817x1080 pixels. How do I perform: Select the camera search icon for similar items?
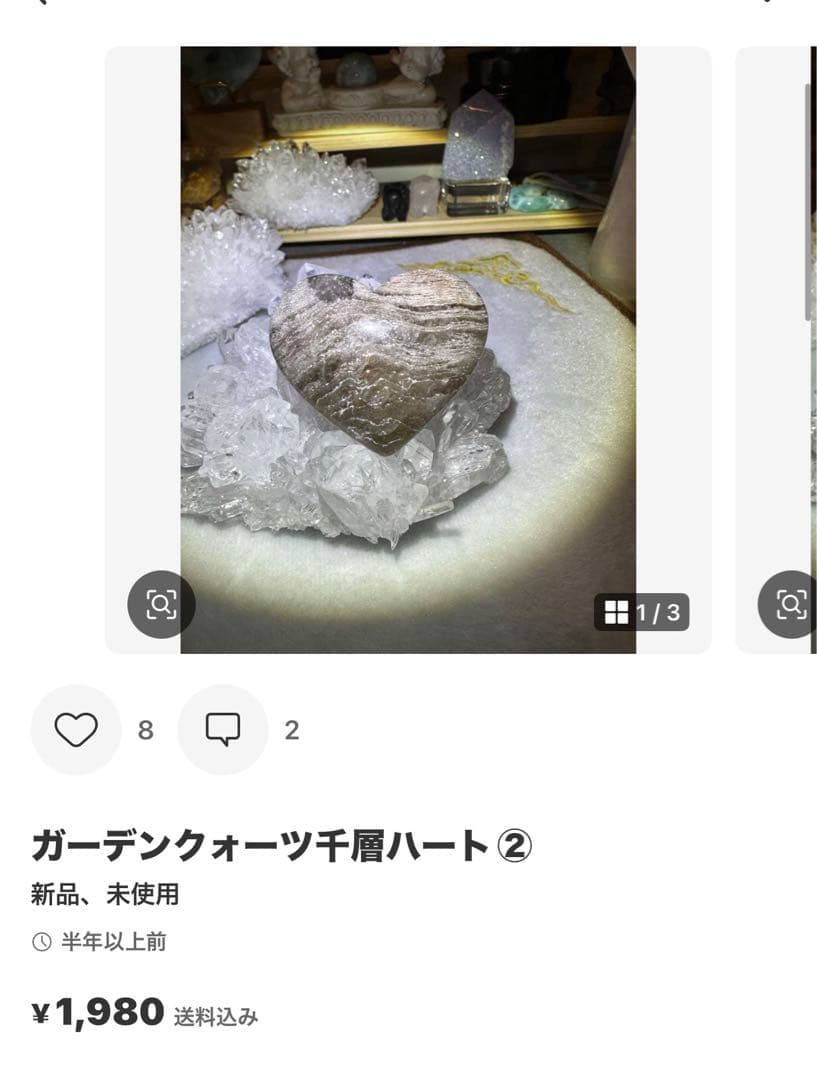click(x=160, y=604)
